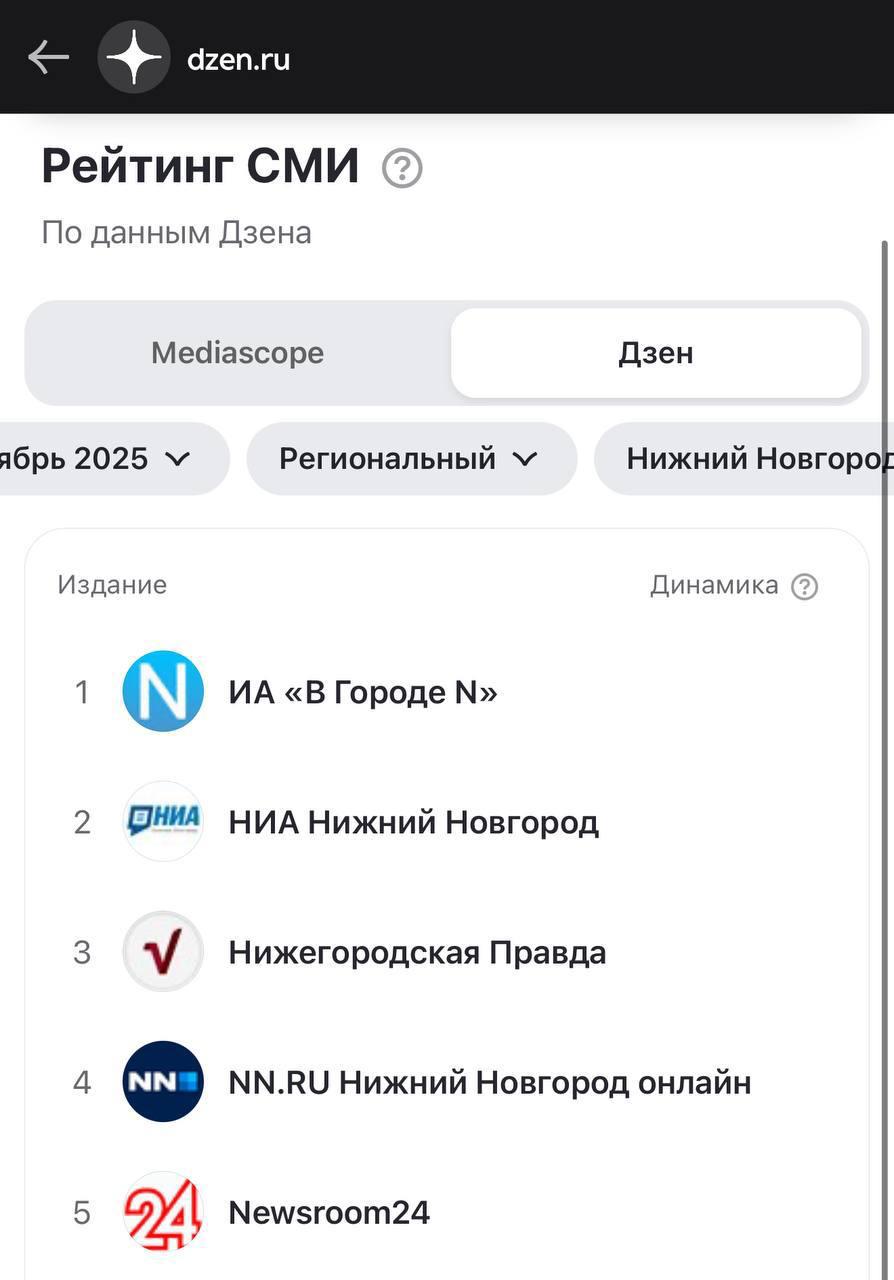Open the NN.RU channel logo

[x=162, y=1082]
